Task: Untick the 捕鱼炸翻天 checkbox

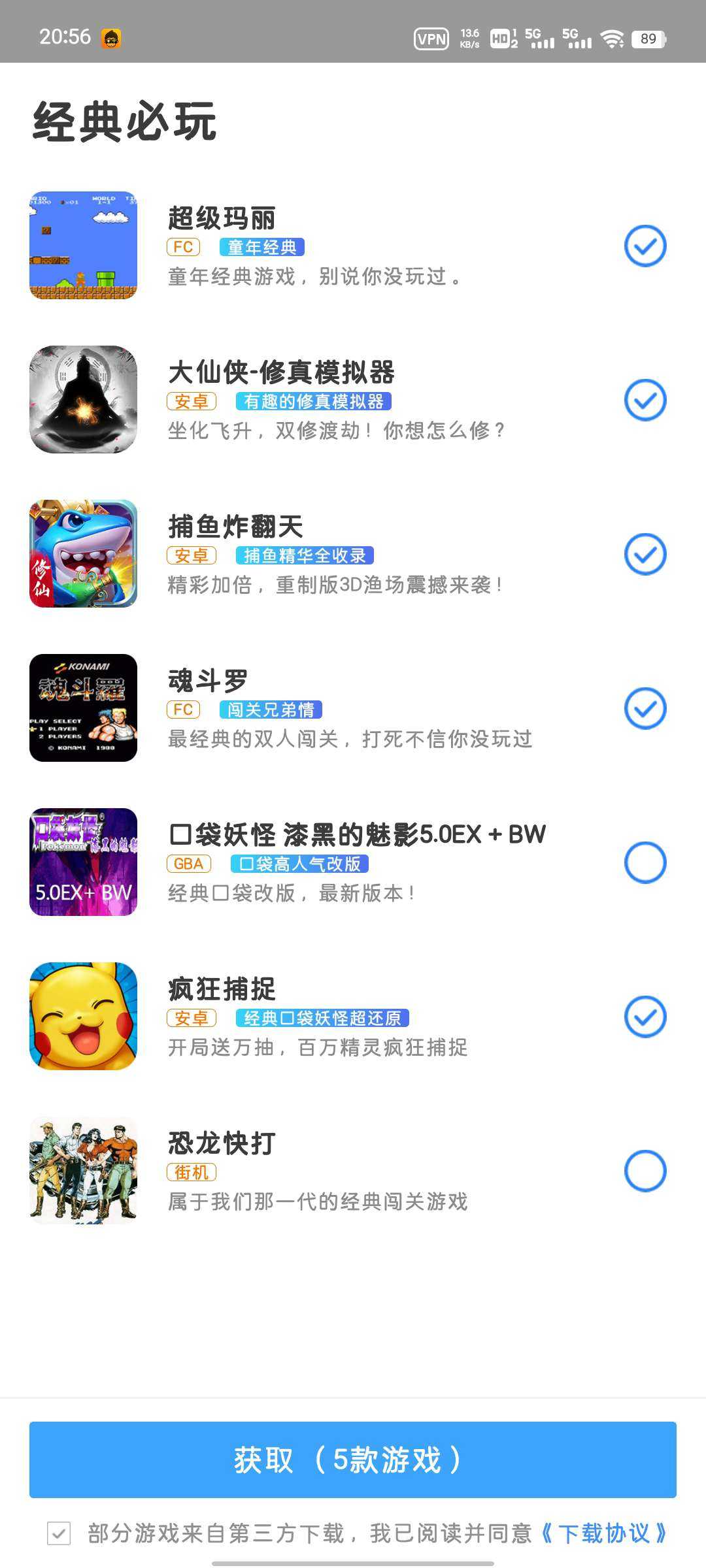Action: coord(645,554)
